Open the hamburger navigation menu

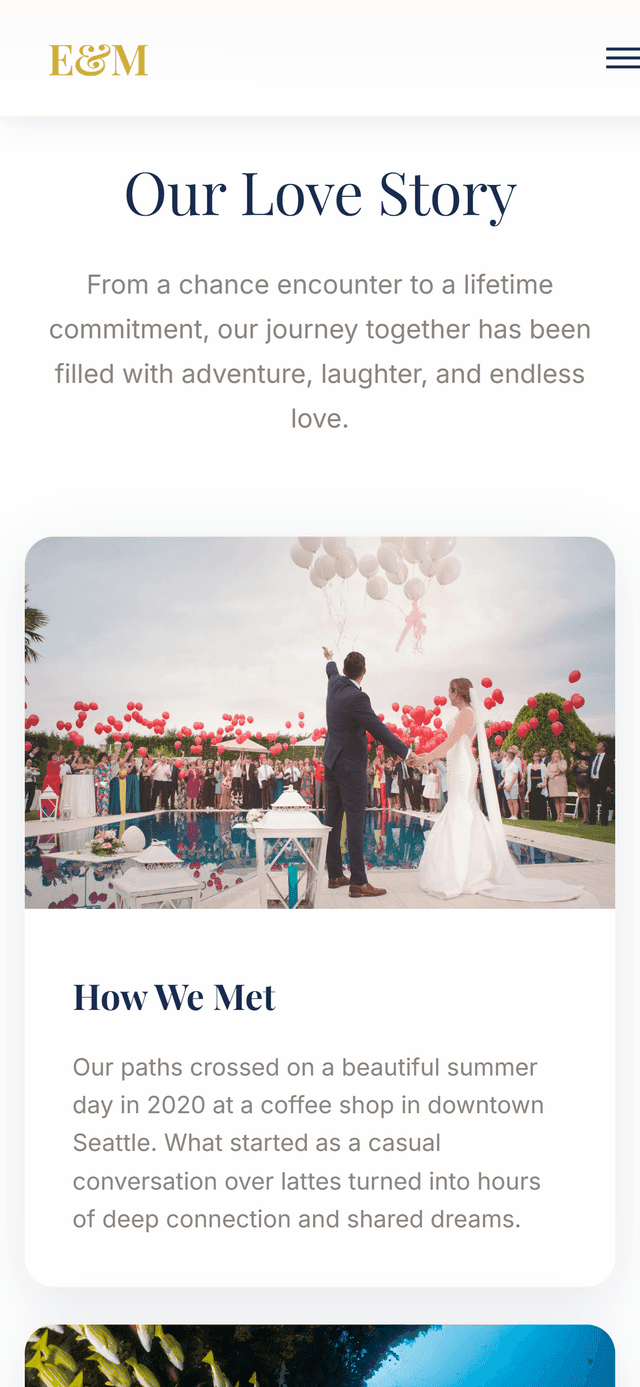[x=622, y=59]
